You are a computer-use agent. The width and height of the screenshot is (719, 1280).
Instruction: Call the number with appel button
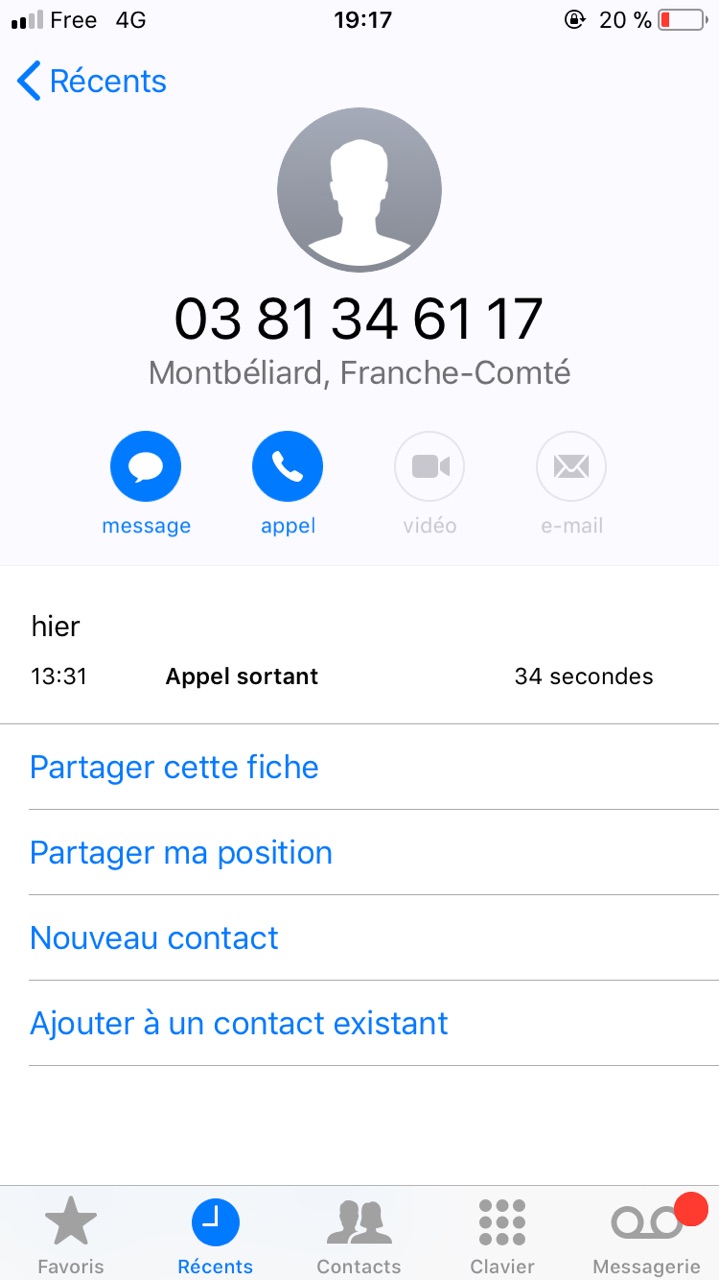[x=288, y=466]
